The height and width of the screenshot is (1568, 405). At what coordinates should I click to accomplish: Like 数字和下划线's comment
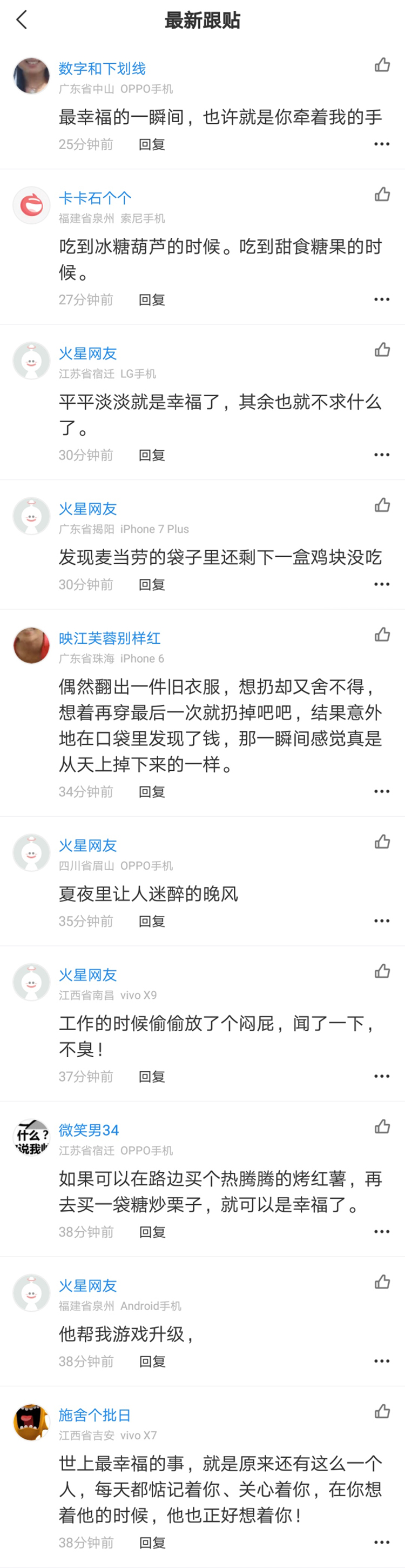click(382, 64)
